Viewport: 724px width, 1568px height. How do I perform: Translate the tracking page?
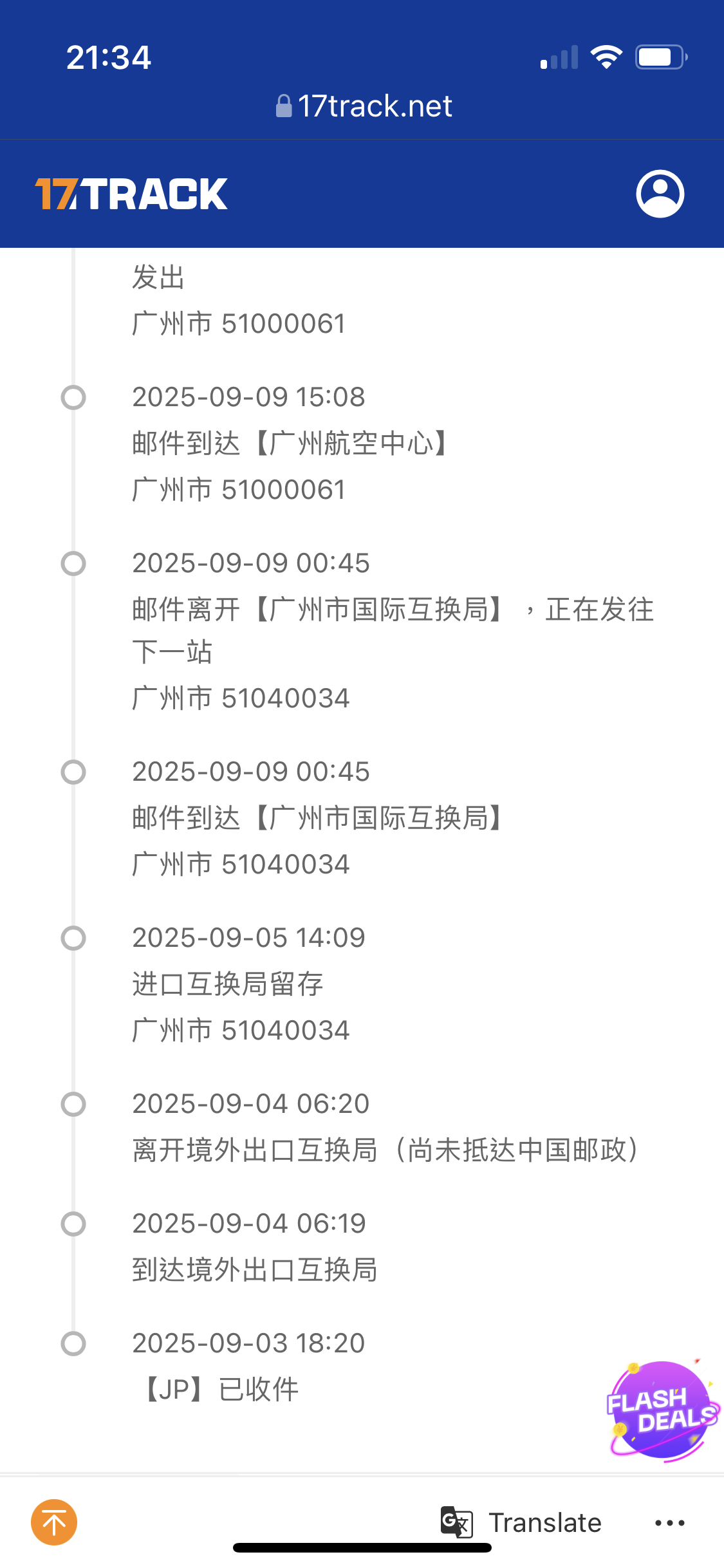point(521,1522)
